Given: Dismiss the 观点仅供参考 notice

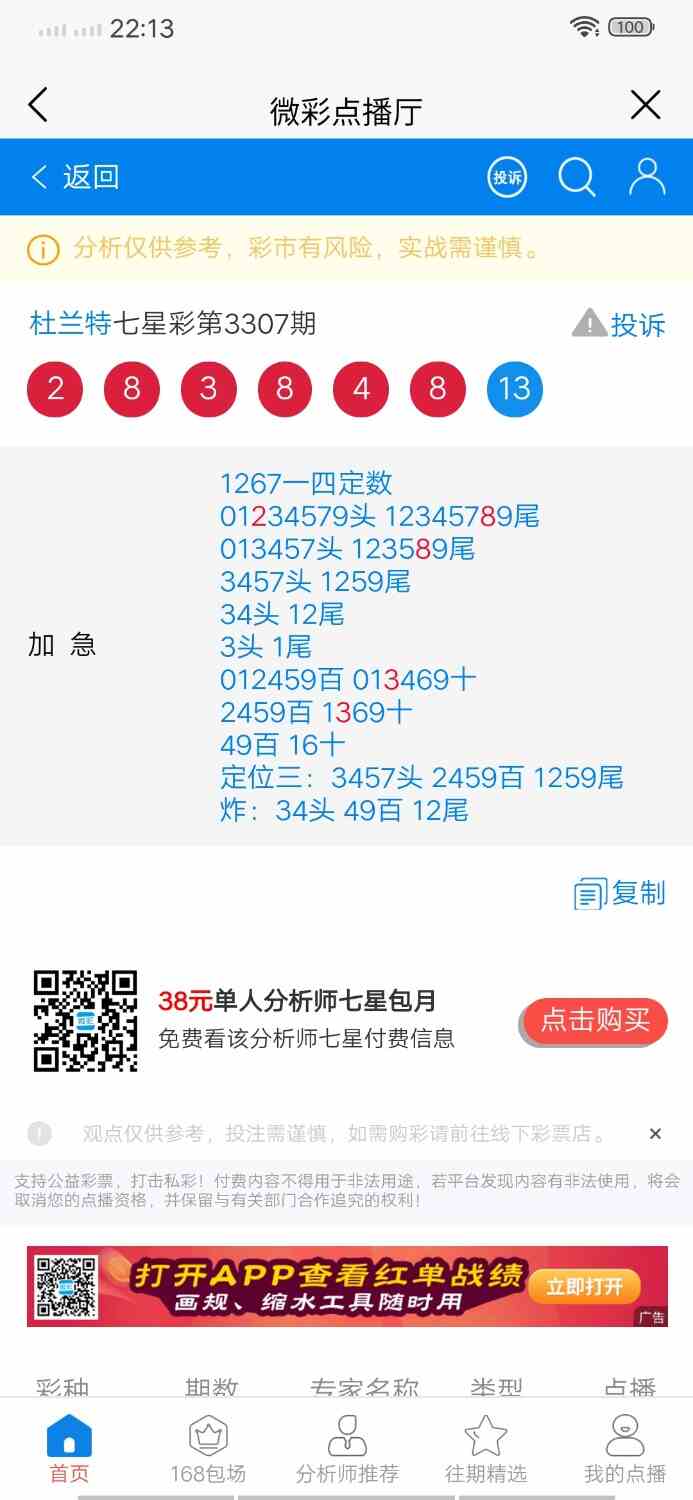Looking at the screenshot, I should (x=655, y=1133).
